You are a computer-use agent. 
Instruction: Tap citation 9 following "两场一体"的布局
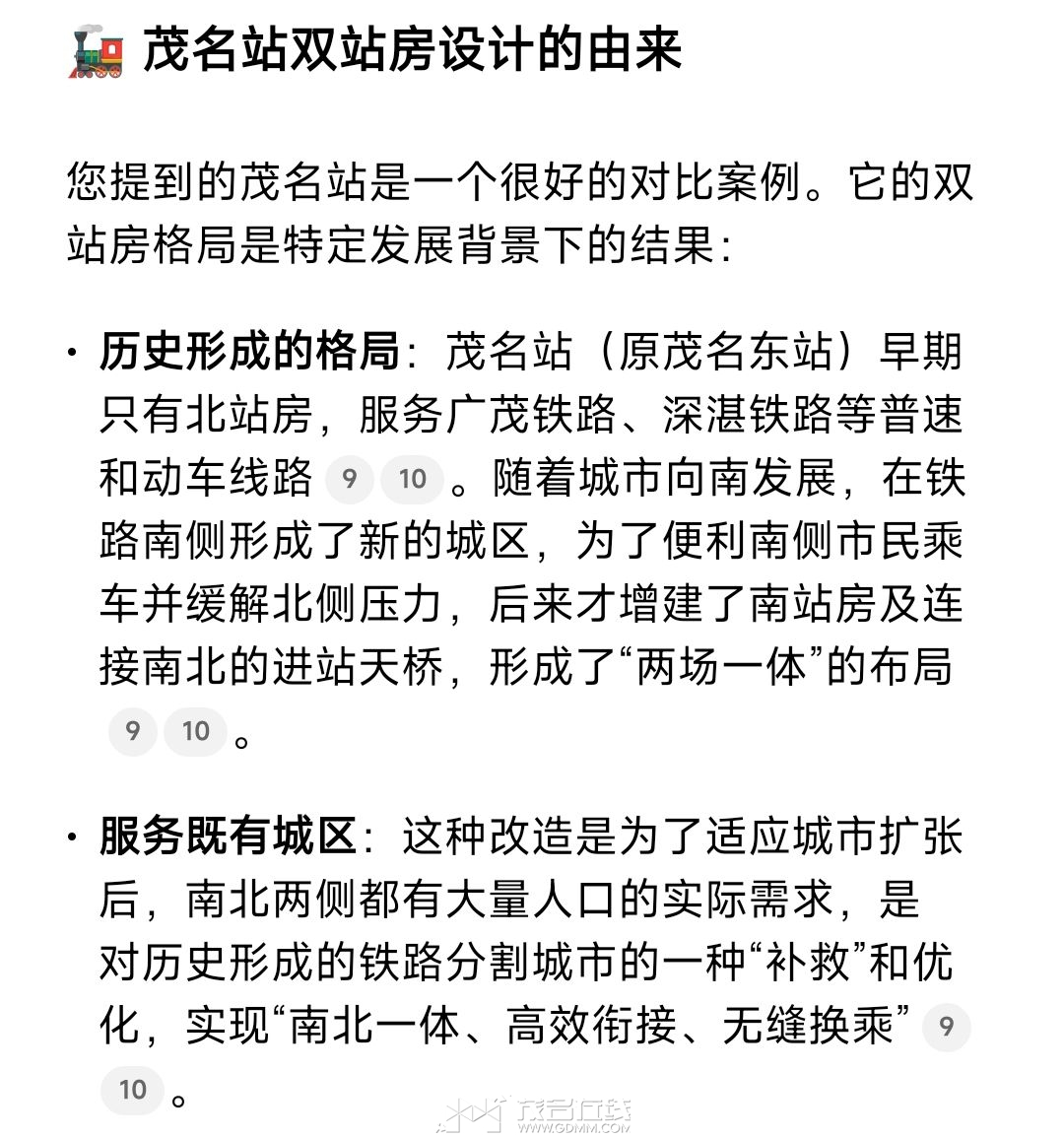tap(133, 731)
